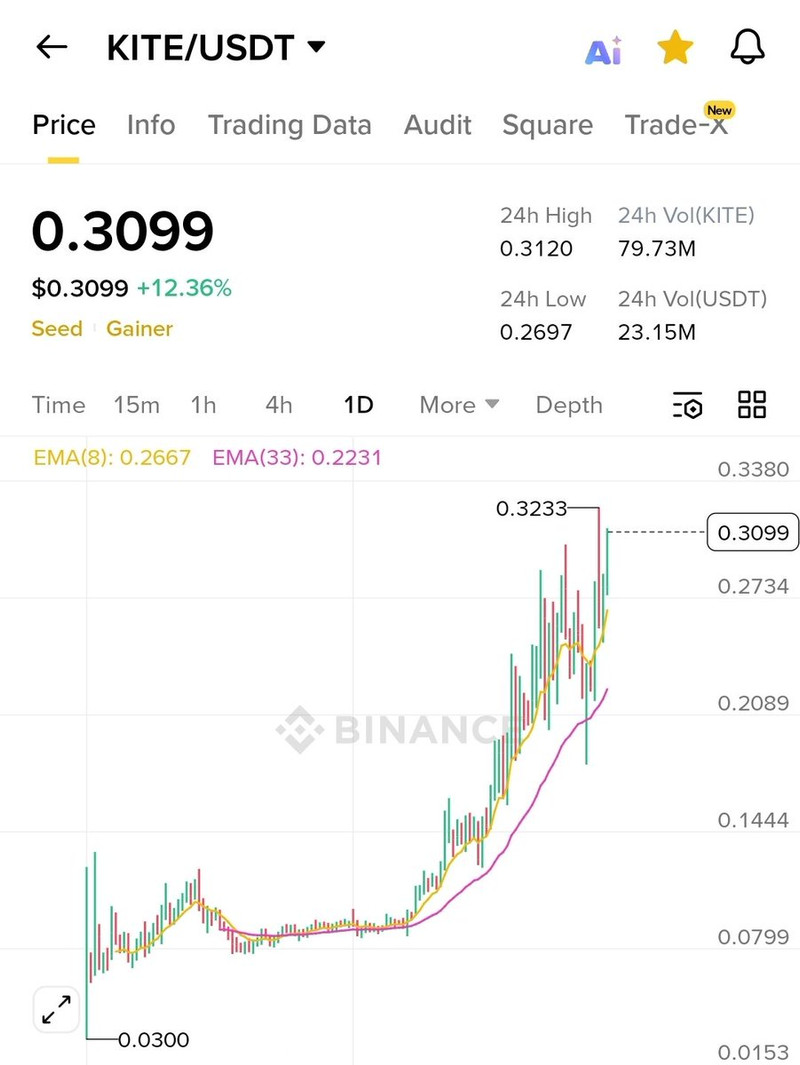Expand the chart to full screen
The width and height of the screenshot is (800, 1065).
(x=55, y=1009)
